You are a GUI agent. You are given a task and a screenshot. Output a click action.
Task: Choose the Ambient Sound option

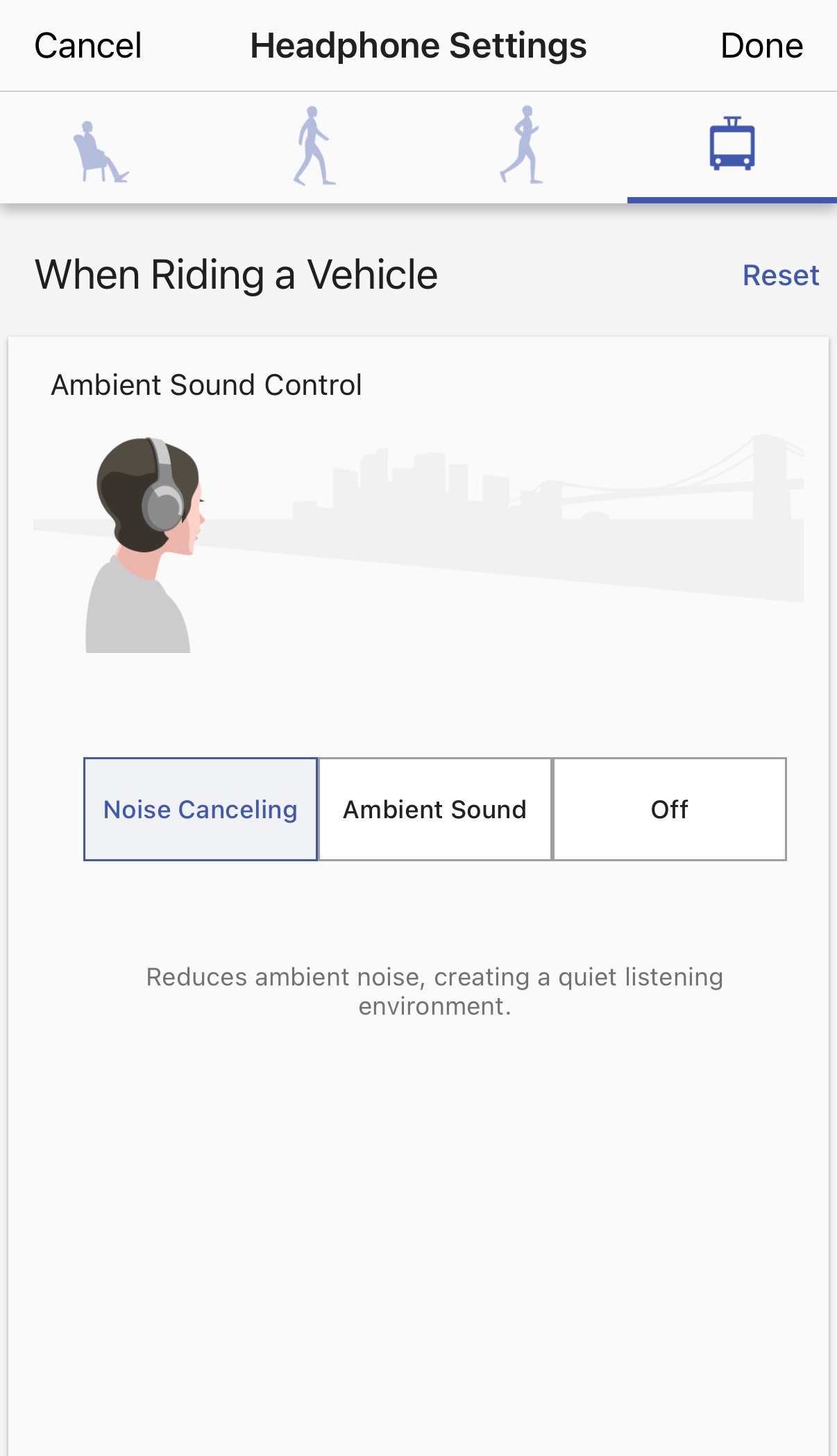[435, 809]
